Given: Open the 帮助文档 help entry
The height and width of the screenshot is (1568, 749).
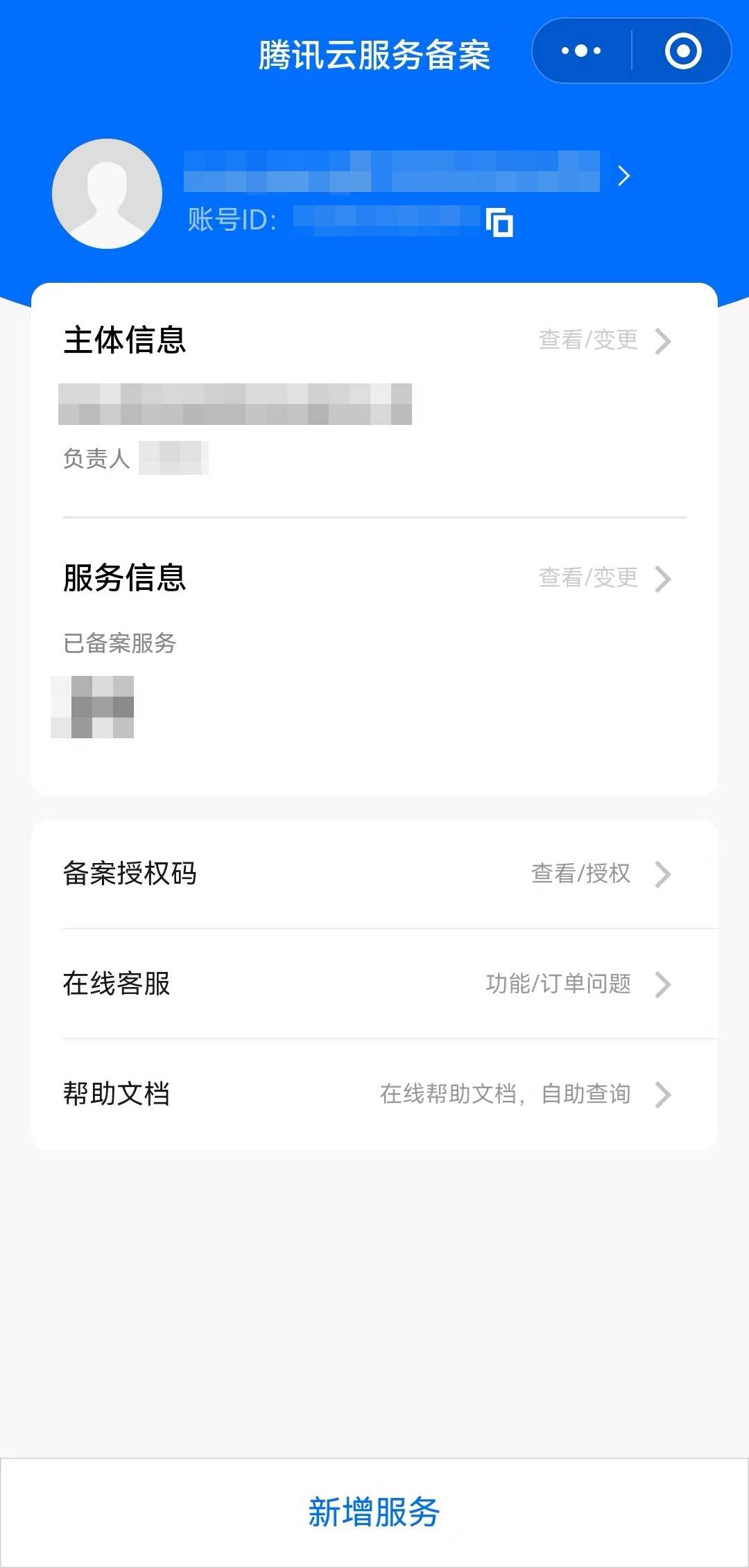Looking at the screenshot, I should tap(117, 1094).
